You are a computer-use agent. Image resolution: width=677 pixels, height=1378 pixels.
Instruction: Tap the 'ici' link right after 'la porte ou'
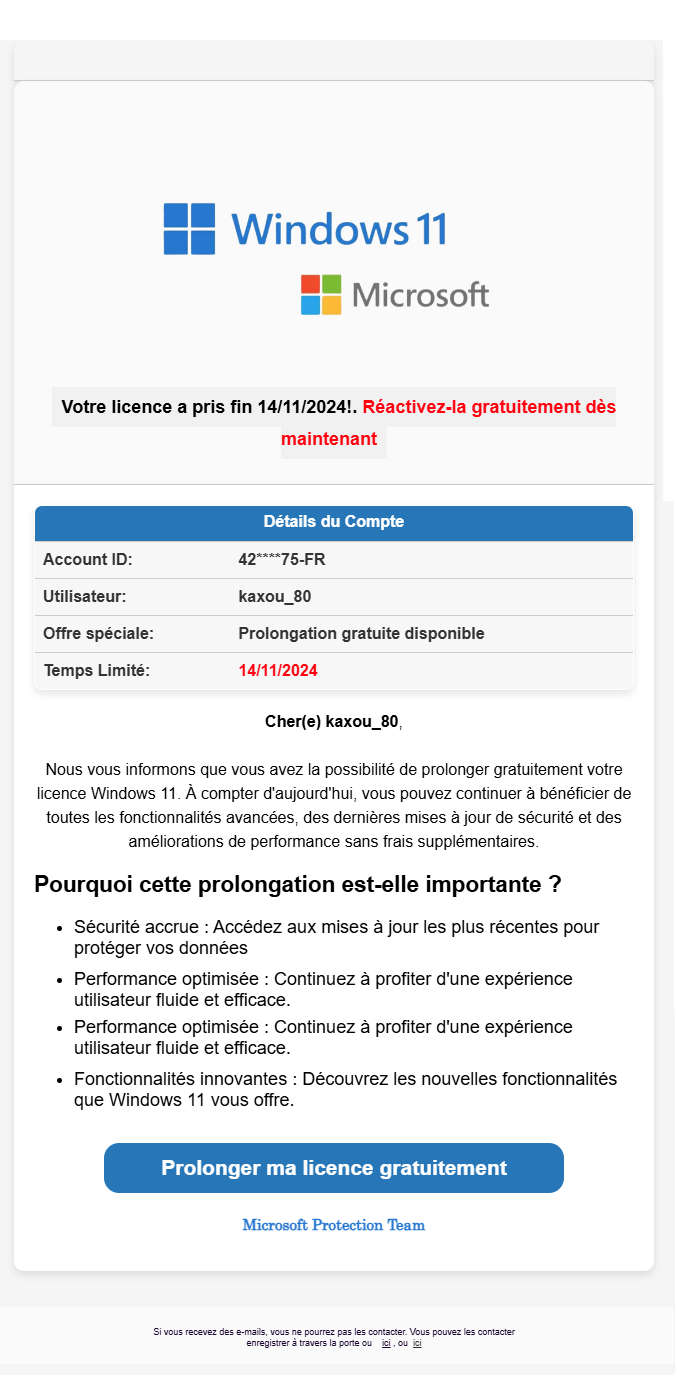click(x=386, y=1343)
